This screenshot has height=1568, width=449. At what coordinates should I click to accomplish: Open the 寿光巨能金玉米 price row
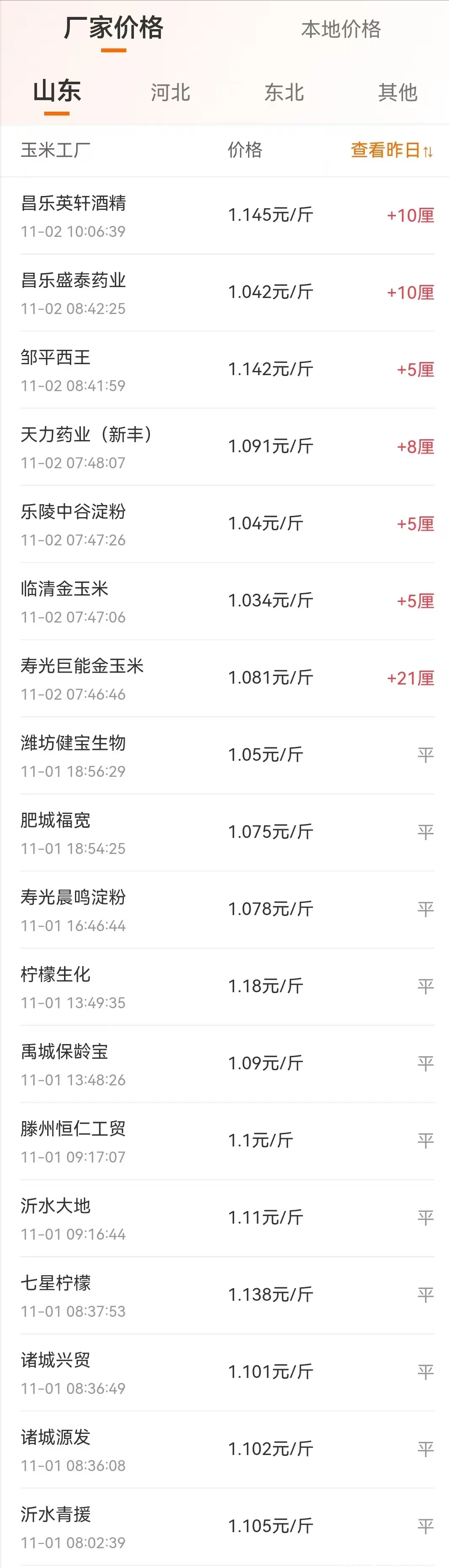[226, 678]
